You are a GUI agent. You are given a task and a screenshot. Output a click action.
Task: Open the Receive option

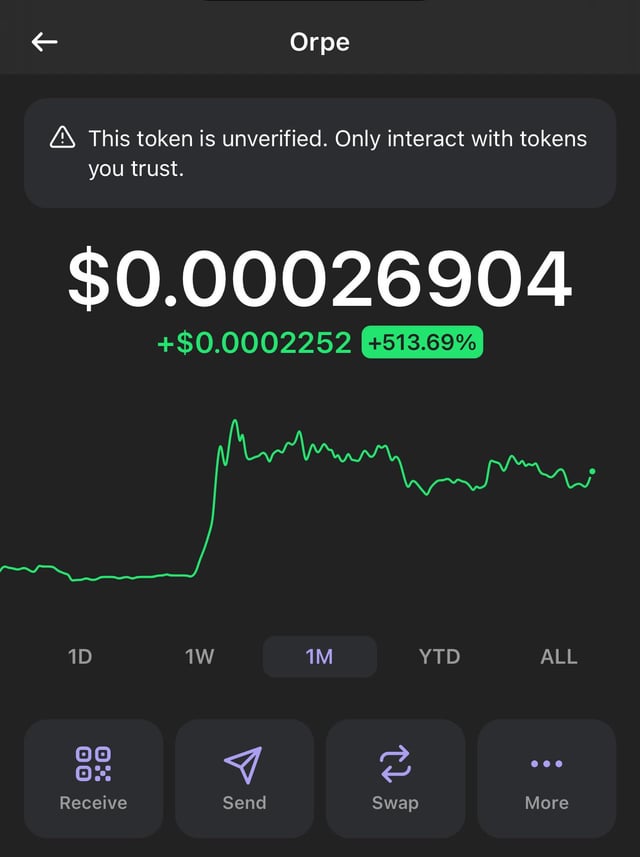tap(93, 778)
